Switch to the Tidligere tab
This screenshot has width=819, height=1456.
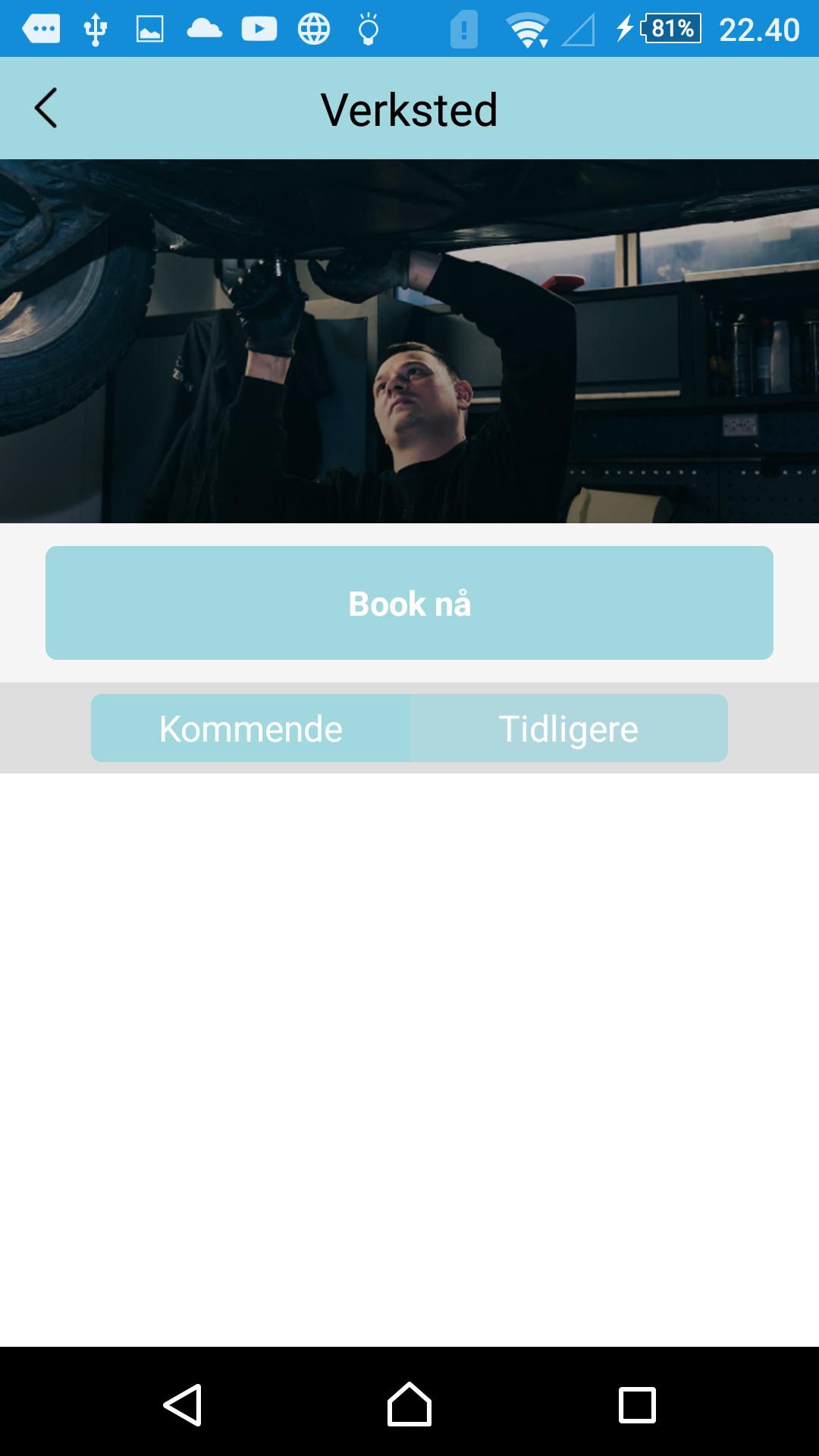click(568, 727)
